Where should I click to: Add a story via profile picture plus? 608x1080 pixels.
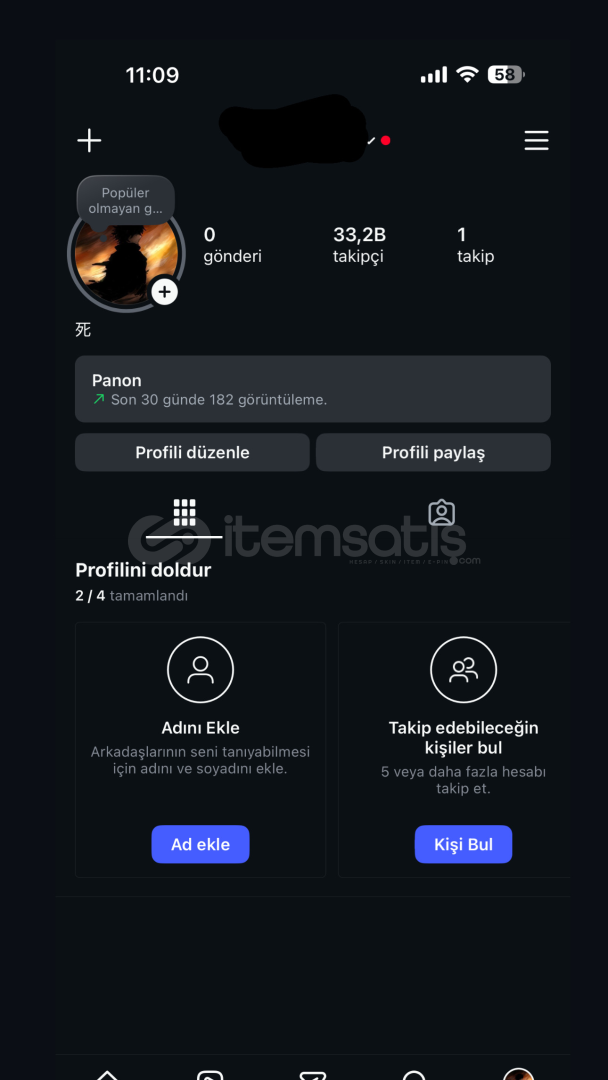pos(165,292)
